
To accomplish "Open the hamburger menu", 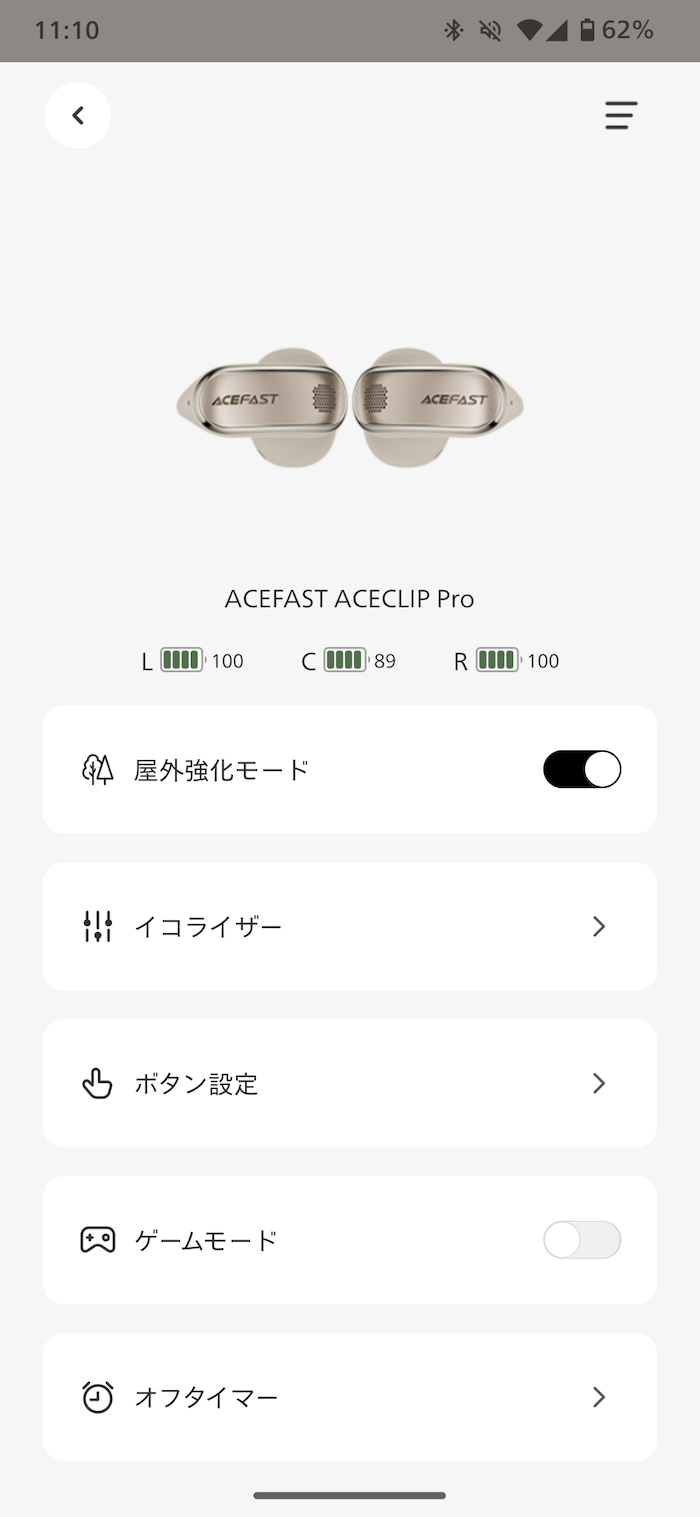I will point(620,116).
